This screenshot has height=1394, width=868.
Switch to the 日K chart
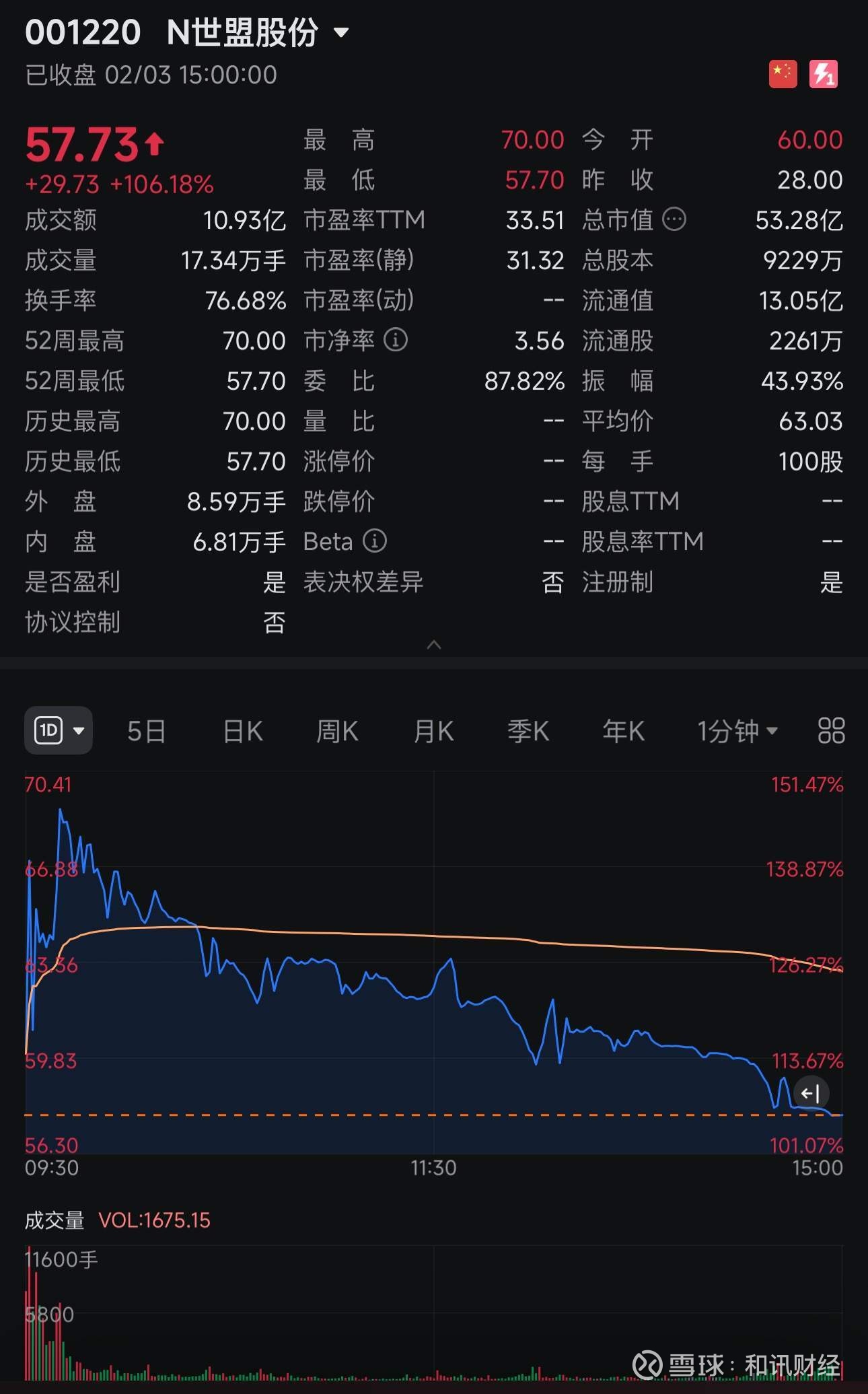pos(243,731)
